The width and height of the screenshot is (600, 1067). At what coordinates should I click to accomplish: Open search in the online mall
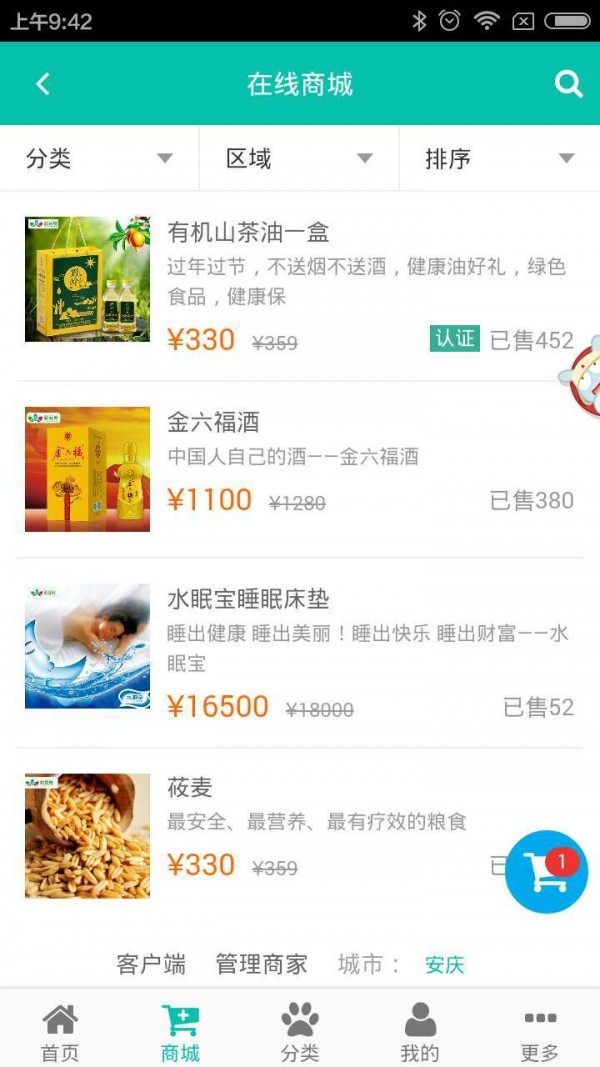pyautogui.click(x=568, y=84)
